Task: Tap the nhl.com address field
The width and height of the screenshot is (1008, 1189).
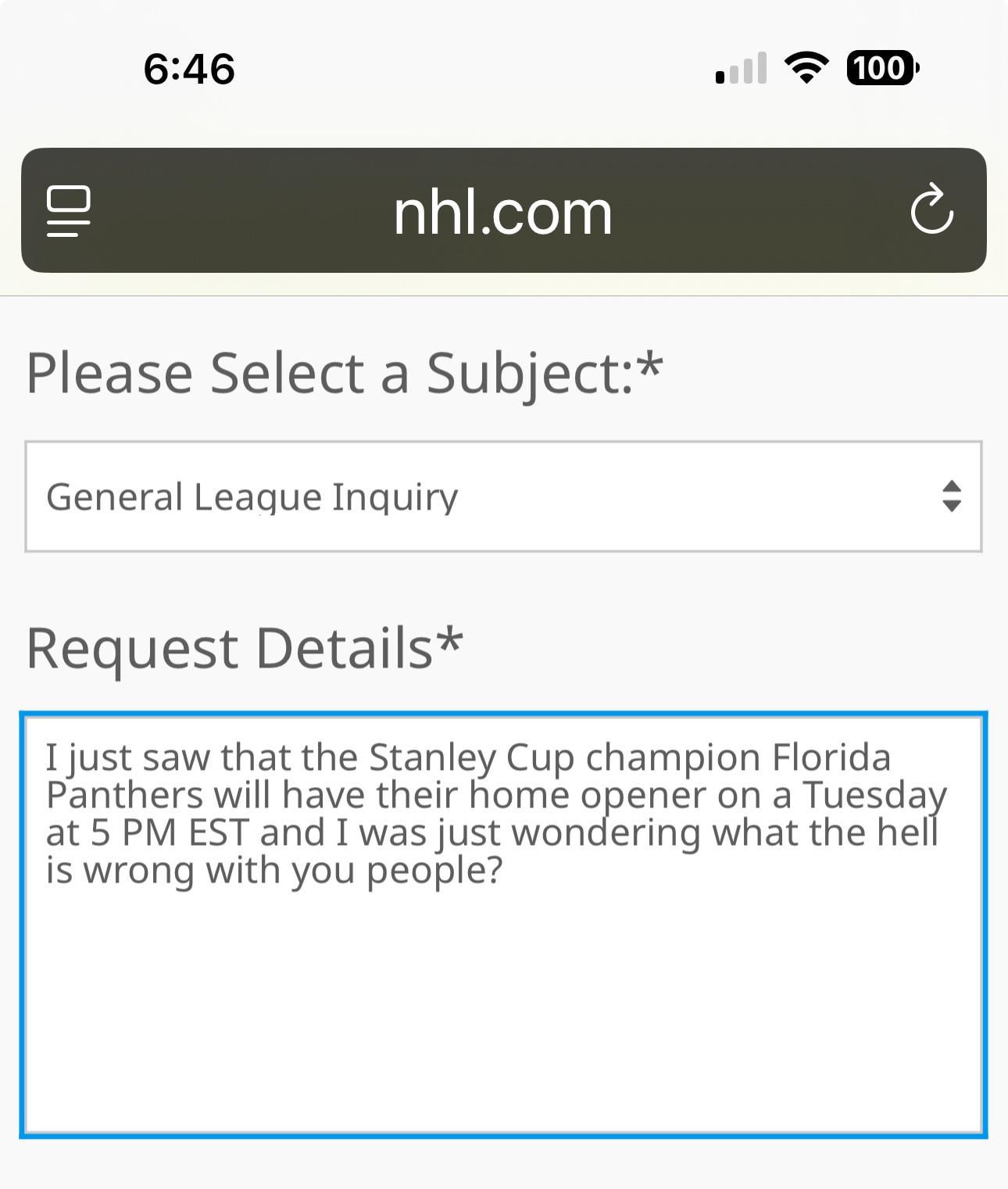Action: coord(502,212)
